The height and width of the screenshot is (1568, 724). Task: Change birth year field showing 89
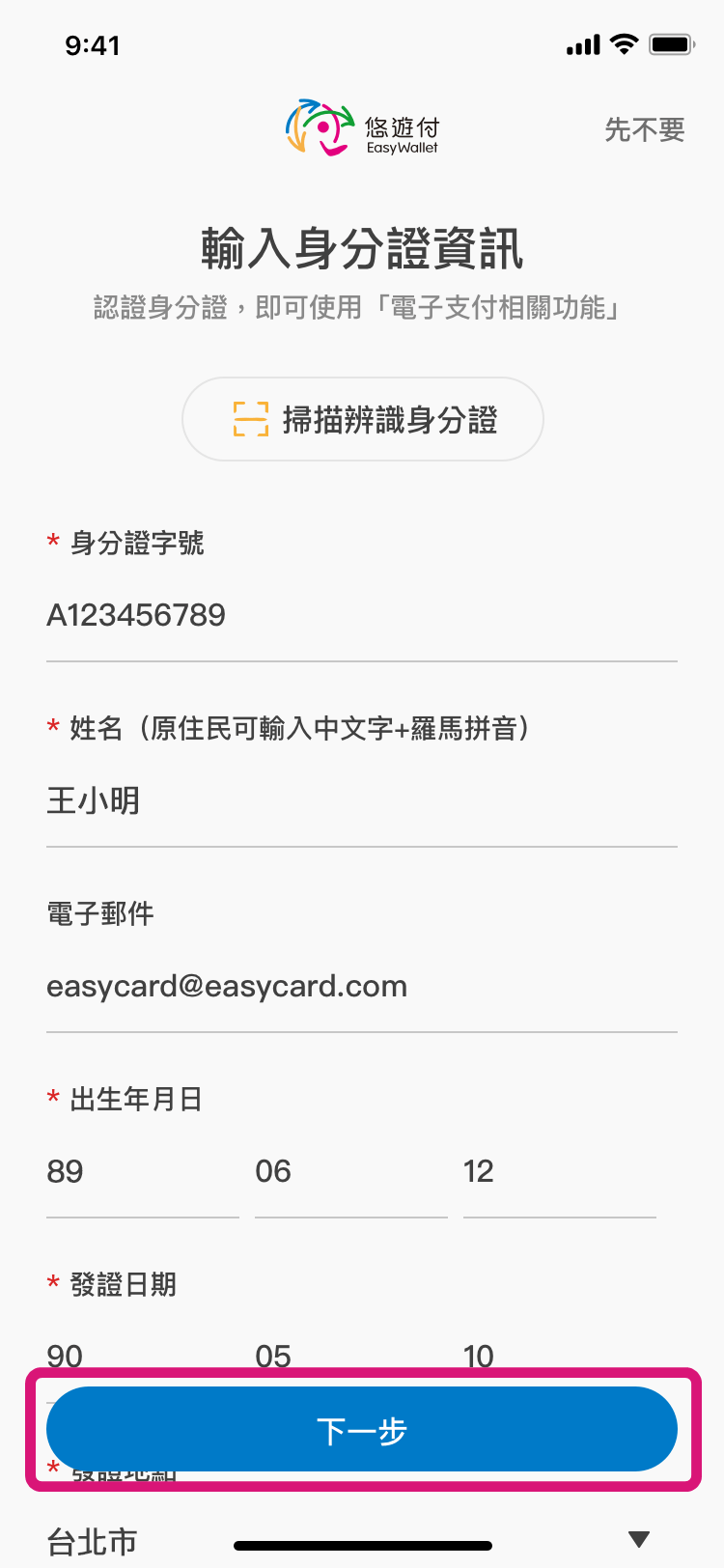pyautogui.click(x=141, y=1172)
